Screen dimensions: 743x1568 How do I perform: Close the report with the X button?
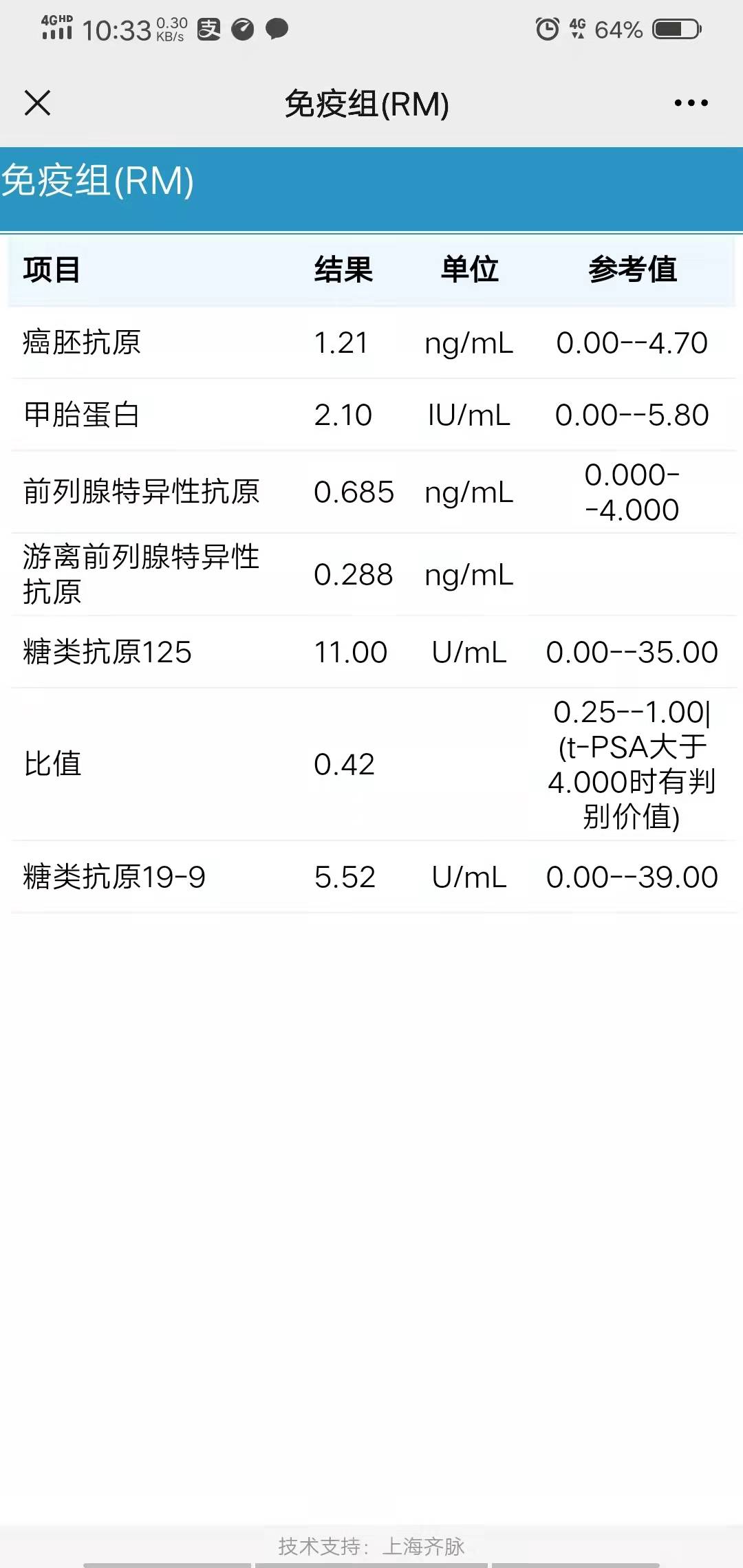pyautogui.click(x=39, y=103)
